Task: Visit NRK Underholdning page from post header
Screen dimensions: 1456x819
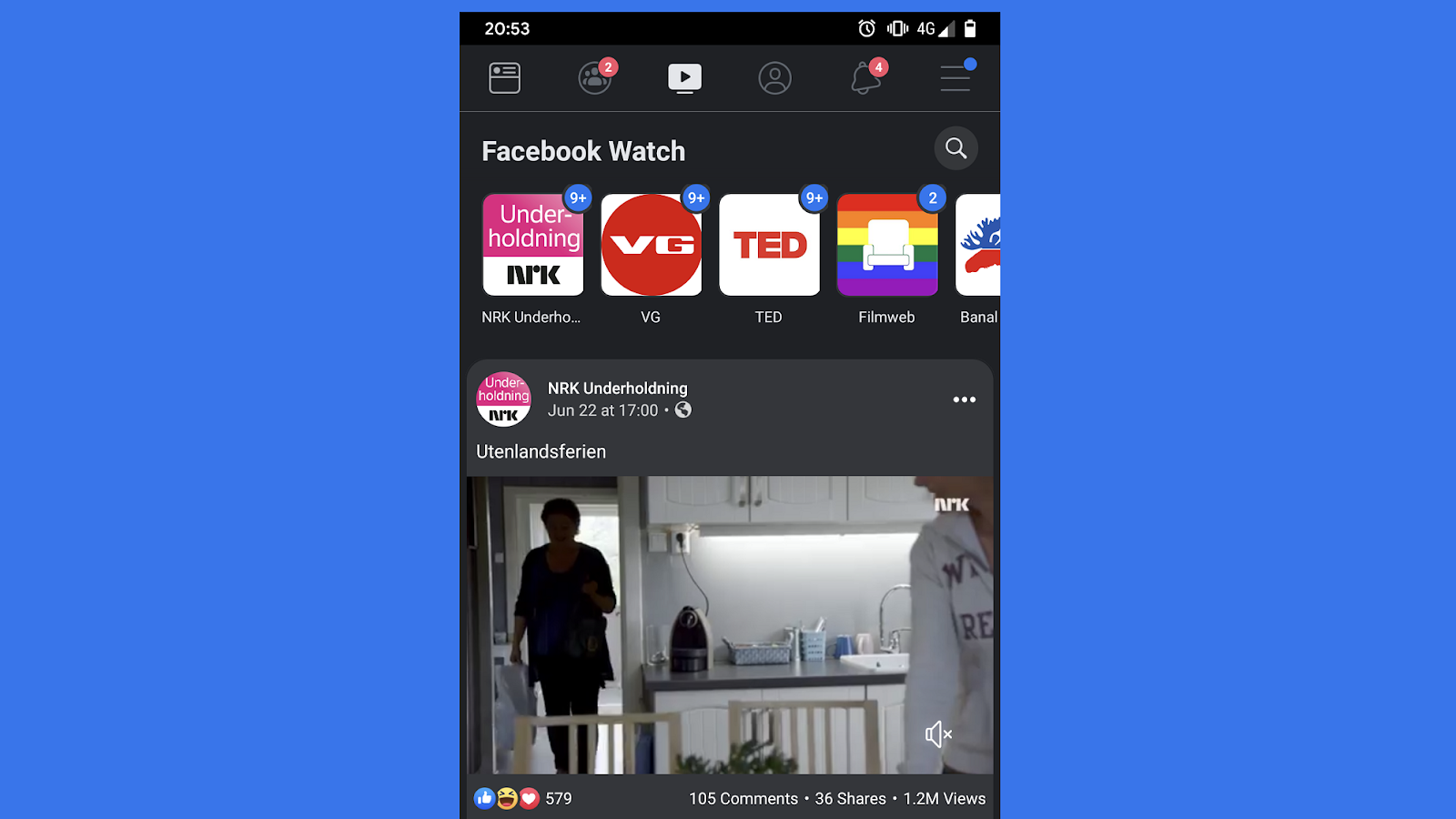Action: (x=617, y=389)
